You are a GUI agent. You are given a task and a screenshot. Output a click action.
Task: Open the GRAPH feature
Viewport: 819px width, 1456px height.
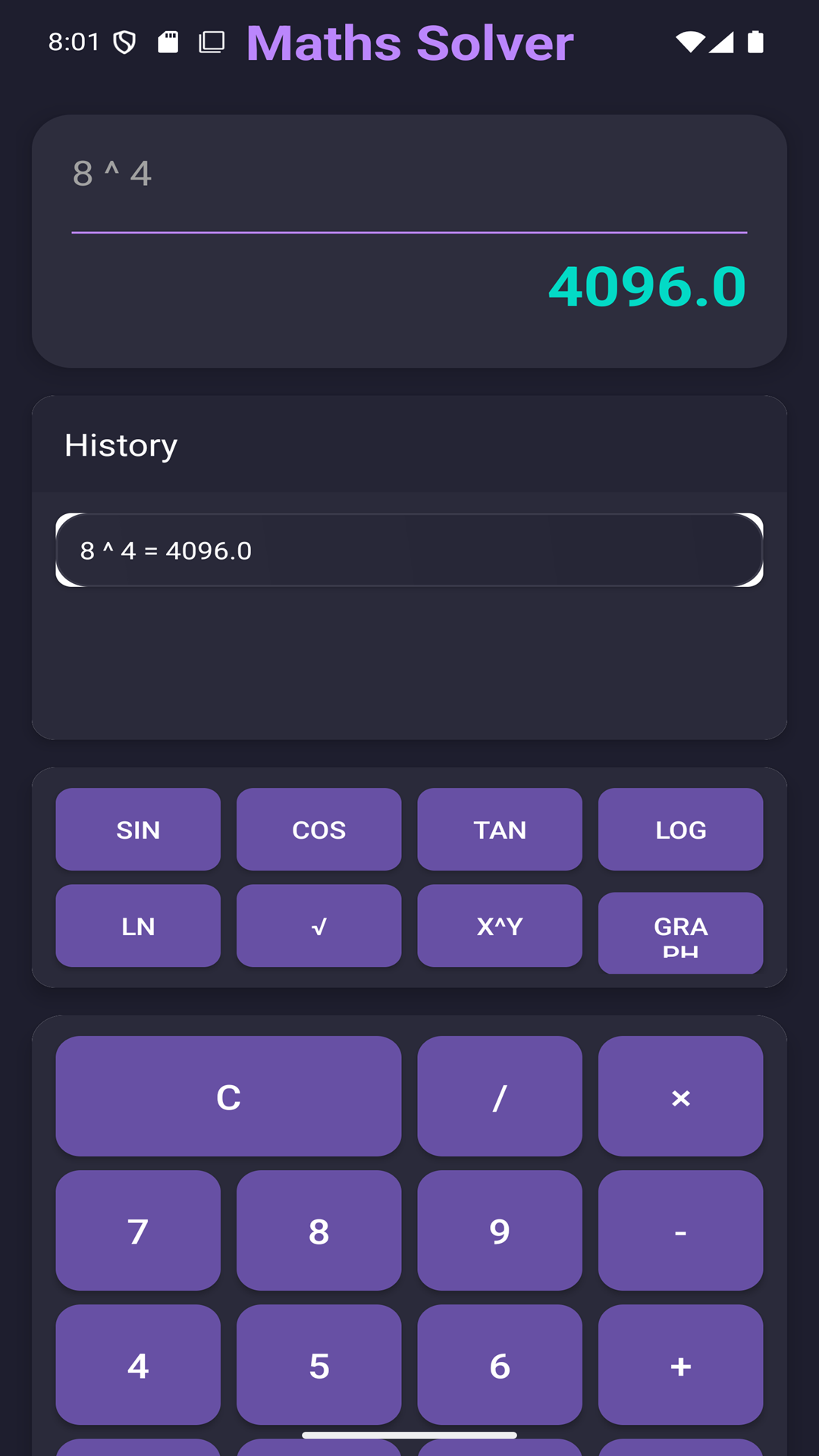pos(680,933)
